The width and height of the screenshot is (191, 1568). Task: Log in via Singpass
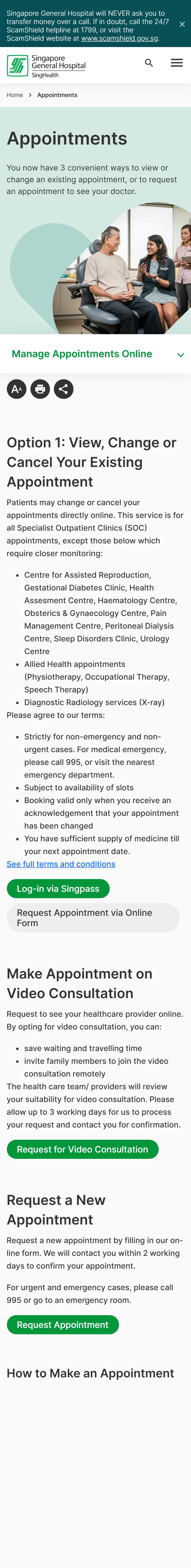tap(58, 889)
